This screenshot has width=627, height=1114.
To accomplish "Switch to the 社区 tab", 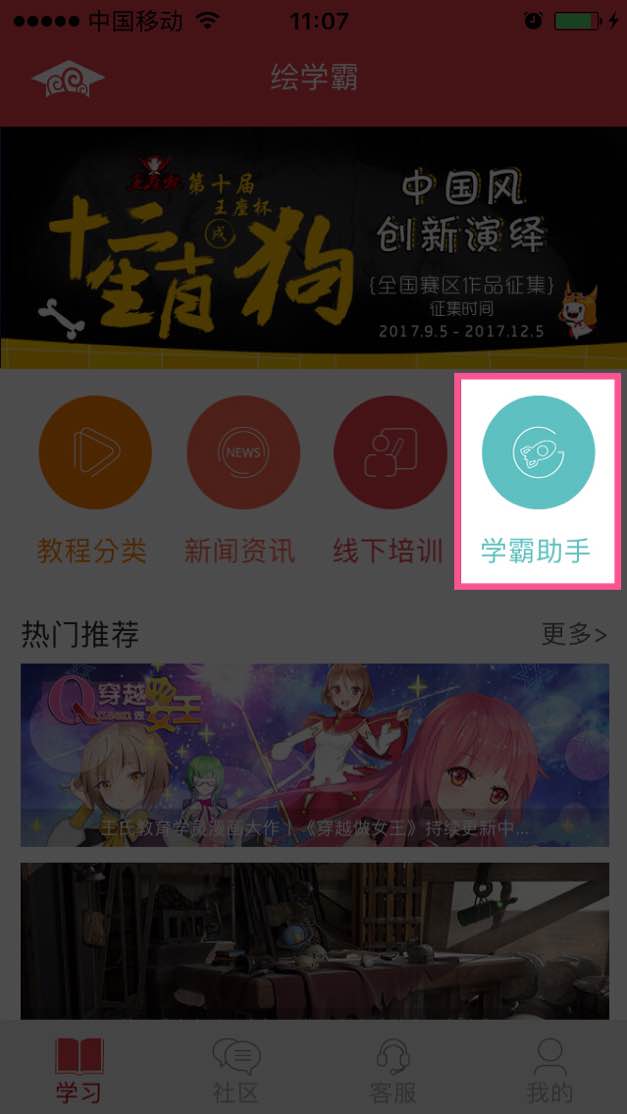I will coord(236,1068).
